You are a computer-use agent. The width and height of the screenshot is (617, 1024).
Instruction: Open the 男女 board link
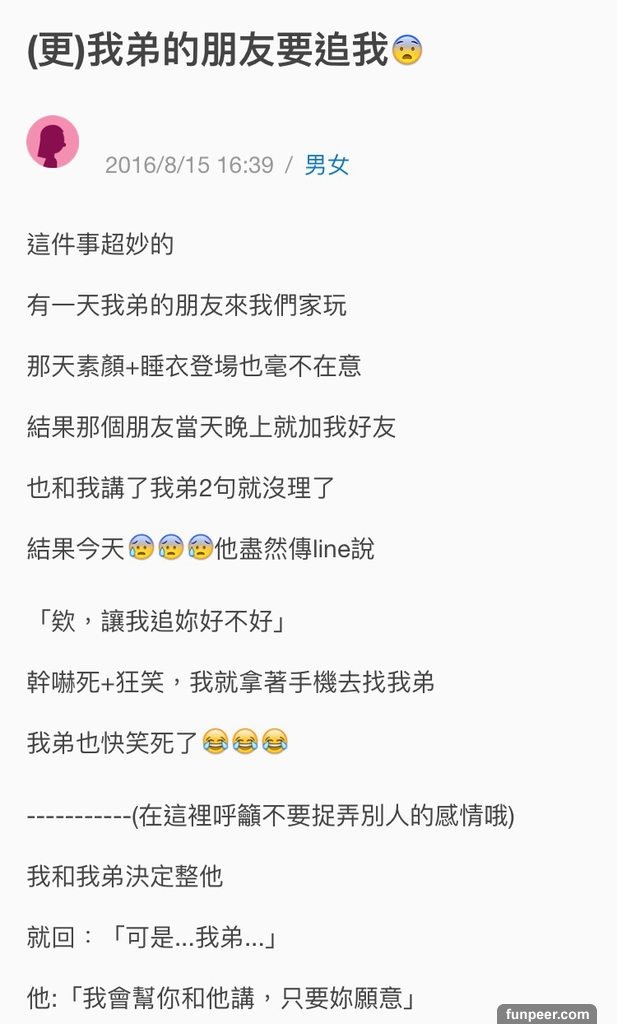(327, 166)
